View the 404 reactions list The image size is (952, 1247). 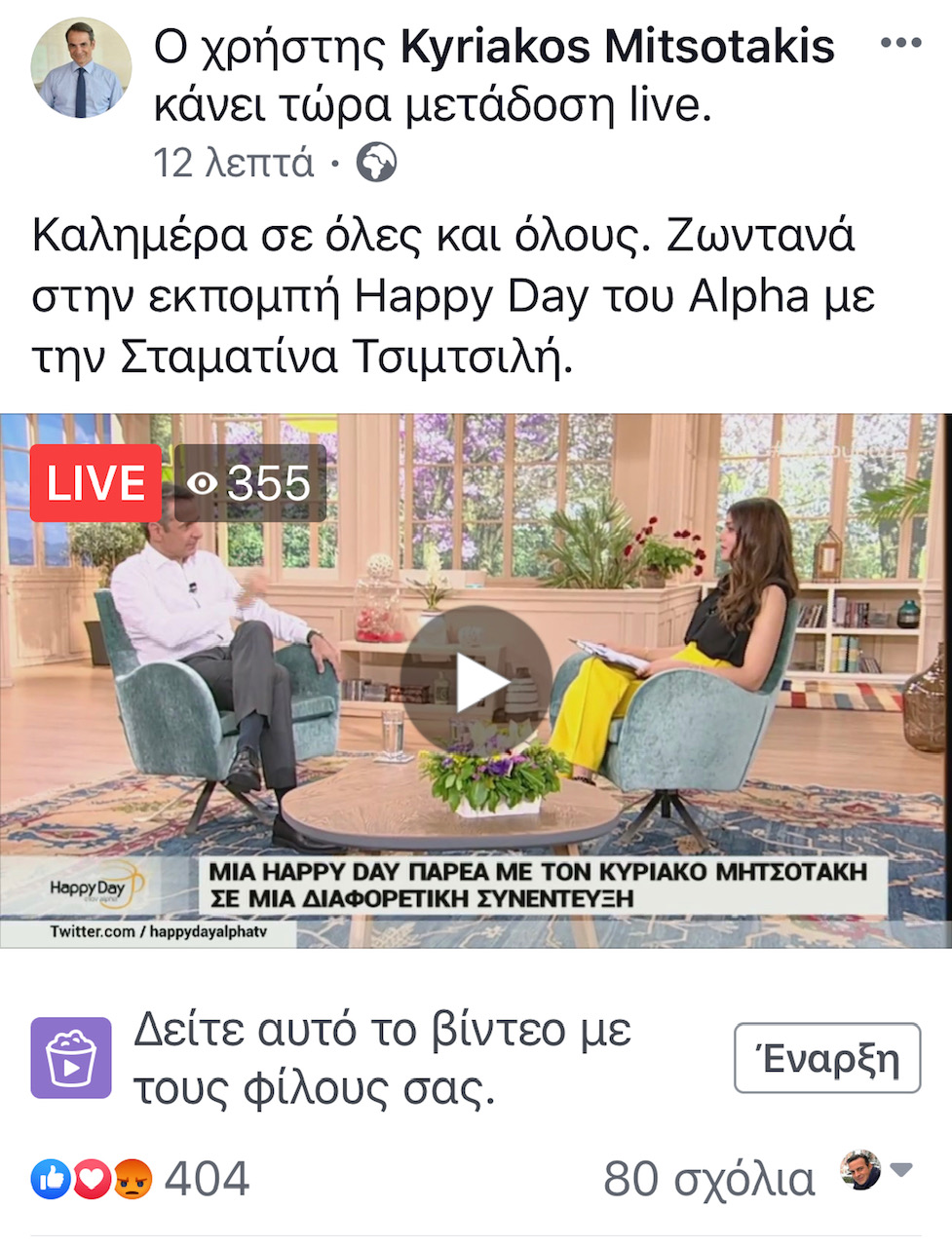click(141, 1179)
